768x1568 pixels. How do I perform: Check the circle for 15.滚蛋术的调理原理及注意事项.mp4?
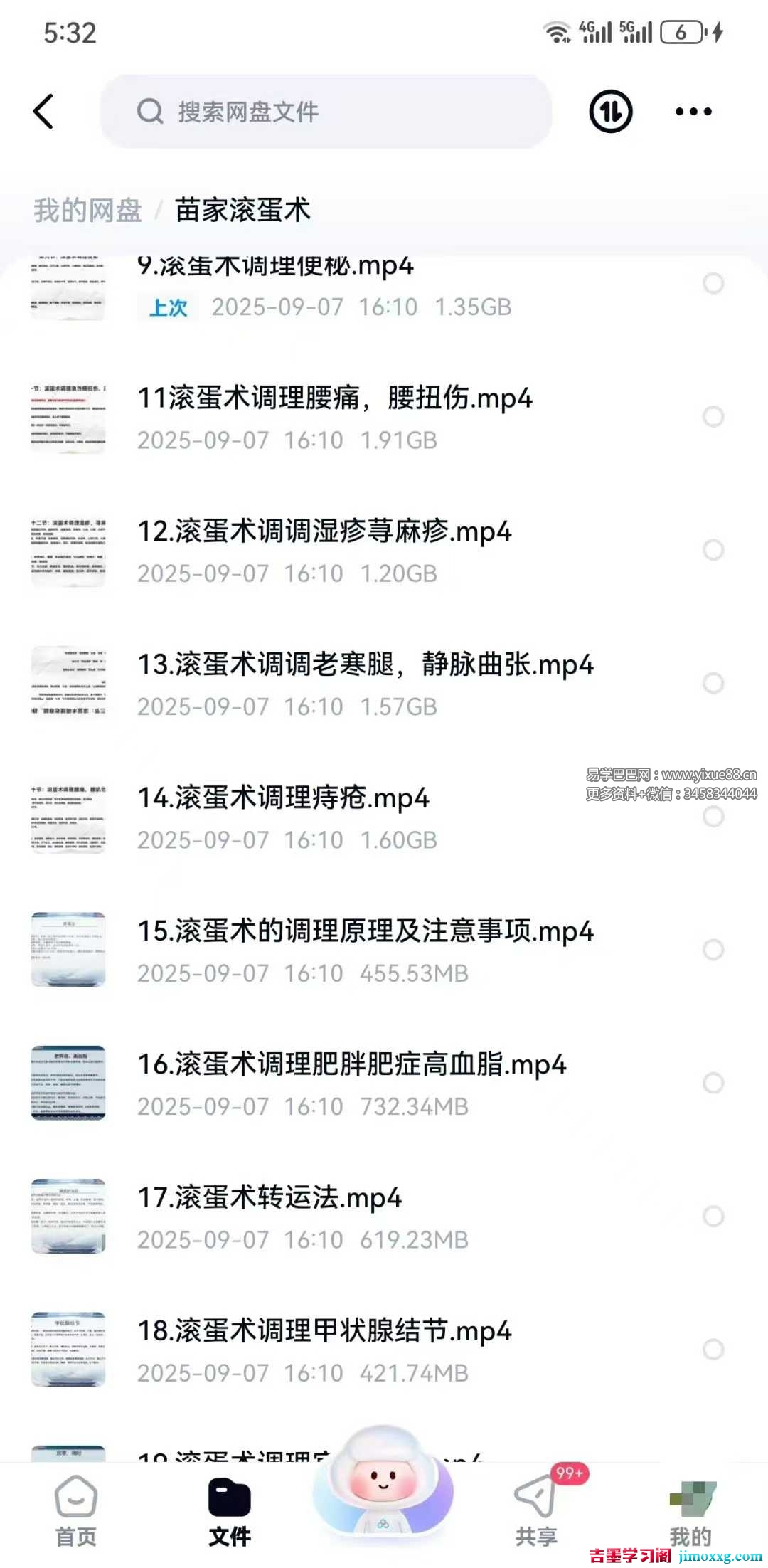click(713, 950)
